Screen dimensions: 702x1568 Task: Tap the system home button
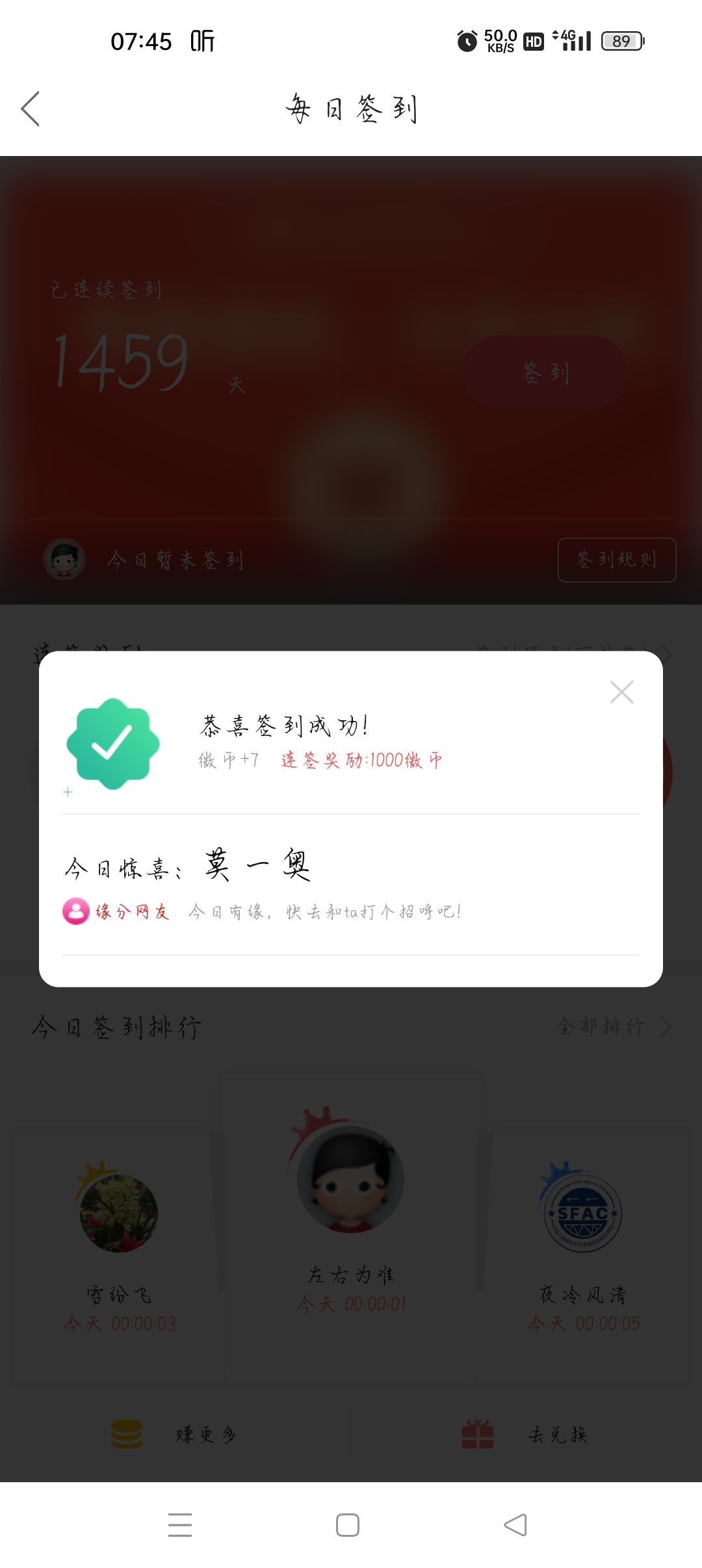pyautogui.click(x=348, y=1524)
